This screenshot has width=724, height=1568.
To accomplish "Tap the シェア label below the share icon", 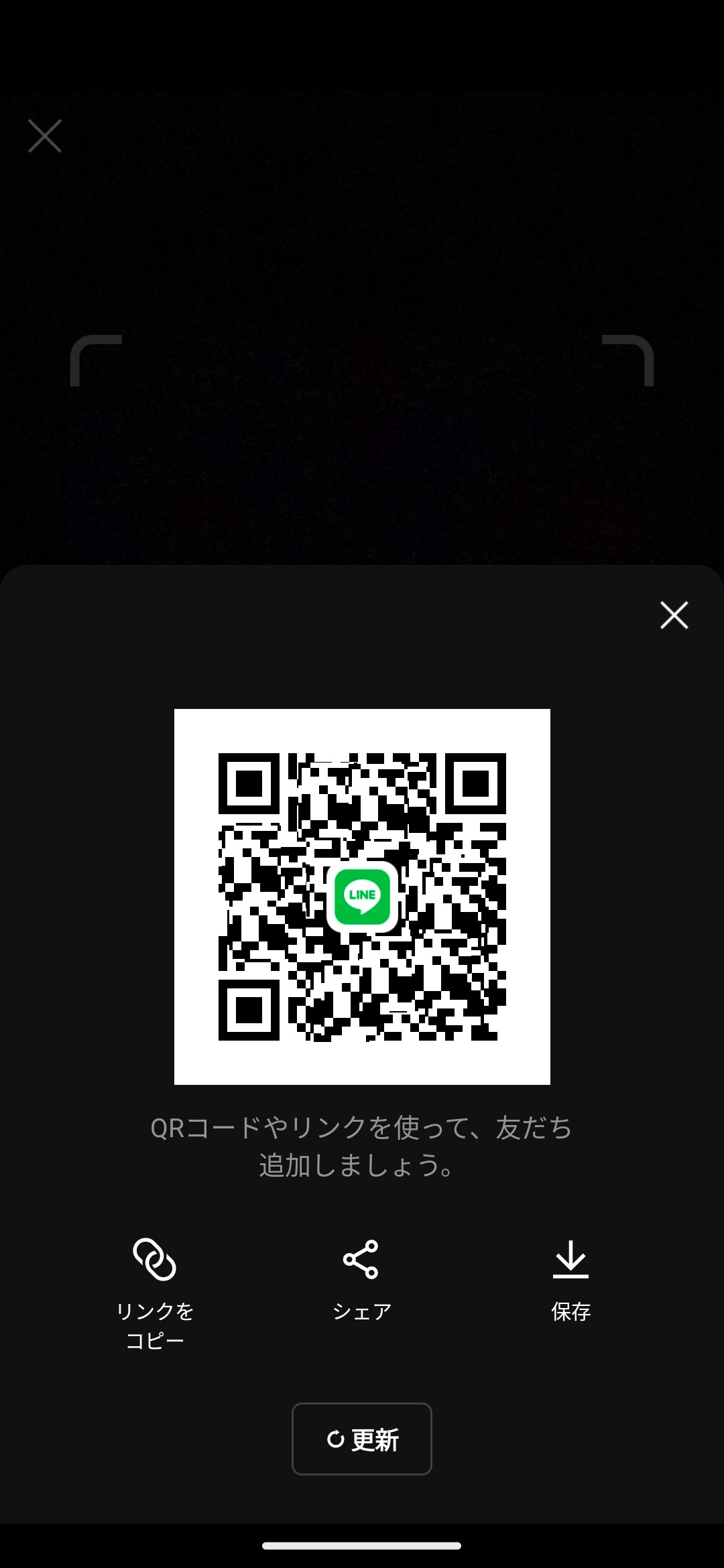I will pyautogui.click(x=361, y=1312).
